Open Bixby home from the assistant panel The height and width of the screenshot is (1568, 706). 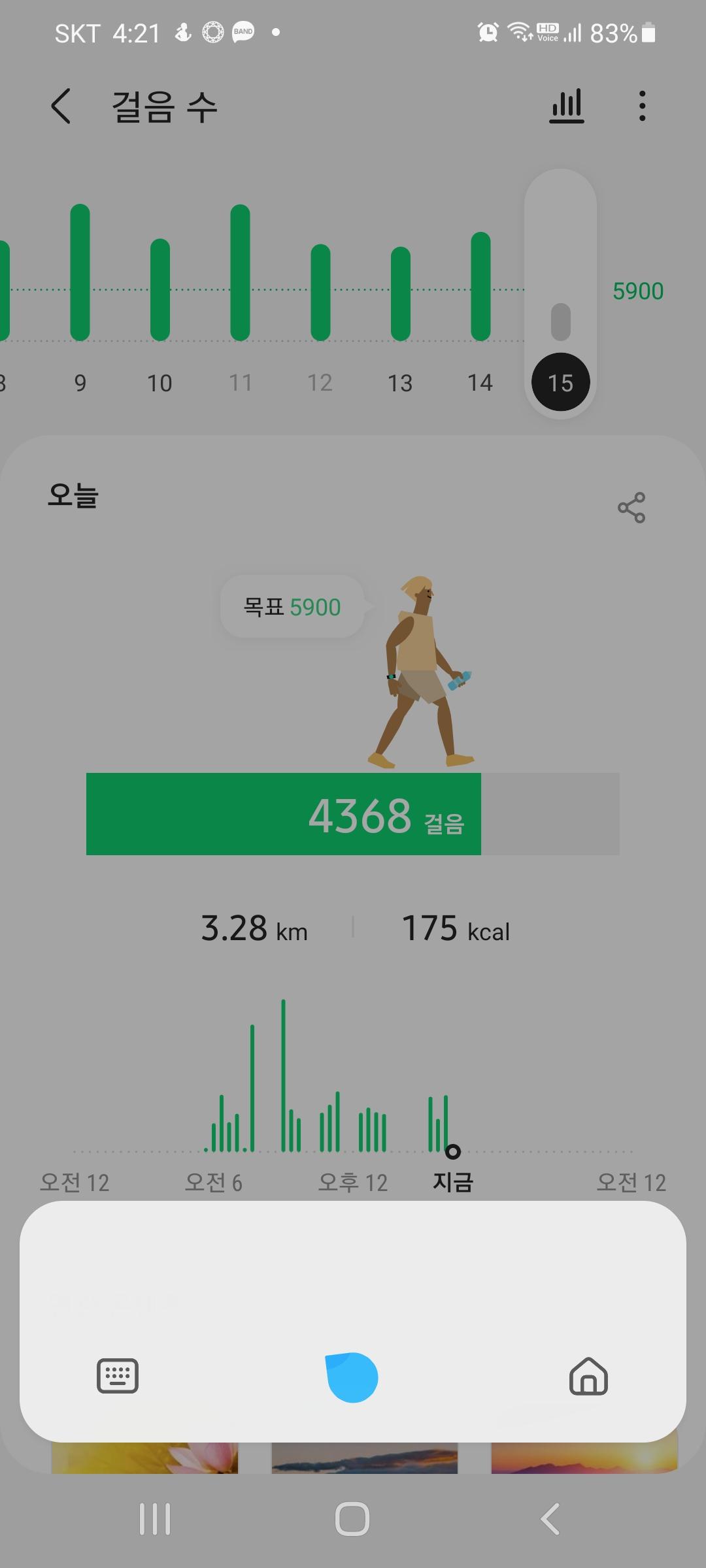[x=588, y=1375]
